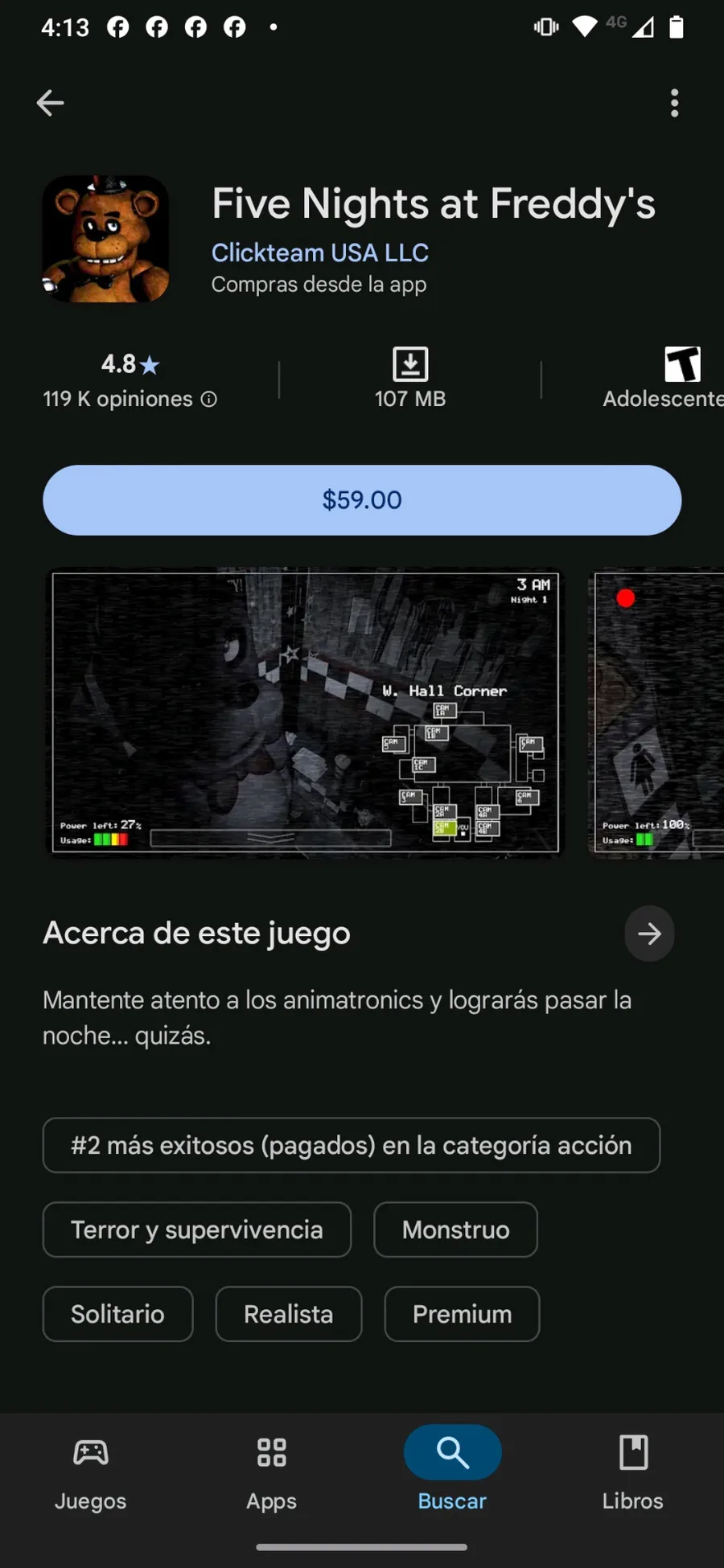The width and height of the screenshot is (724, 1568).
Task: Open the Buscar tab
Action: point(452,1472)
